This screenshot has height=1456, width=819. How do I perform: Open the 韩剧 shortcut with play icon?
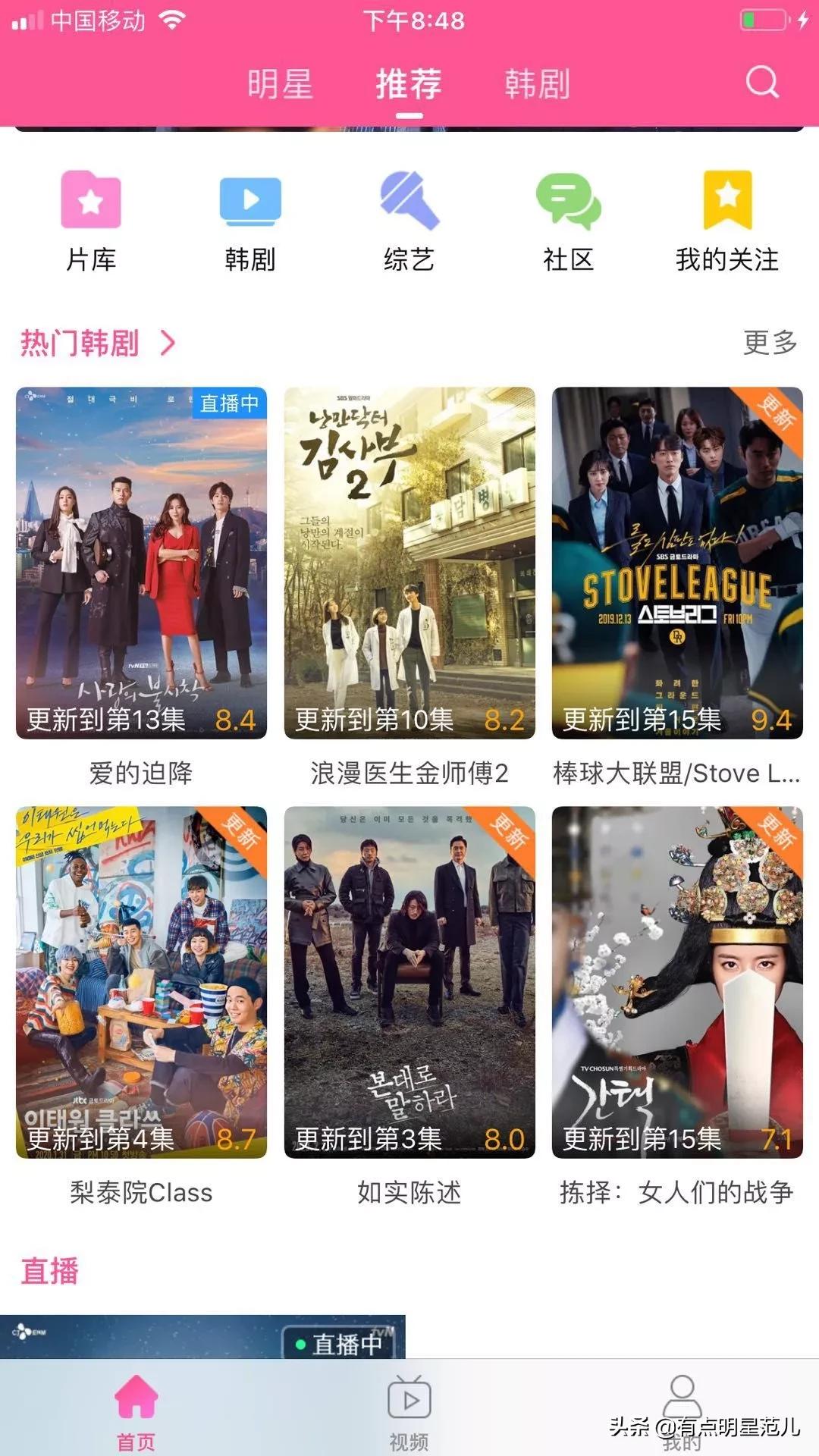coord(250,220)
